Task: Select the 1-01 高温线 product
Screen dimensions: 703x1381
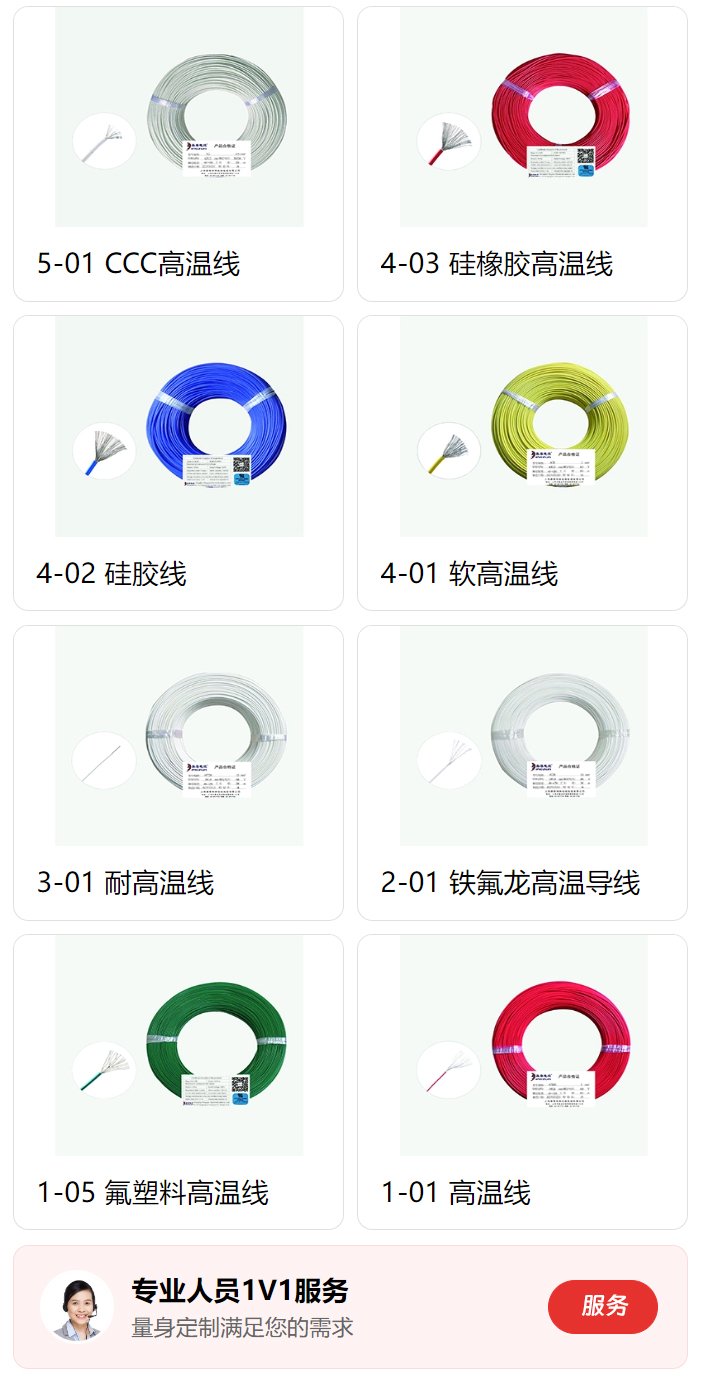Action: point(522,1081)
